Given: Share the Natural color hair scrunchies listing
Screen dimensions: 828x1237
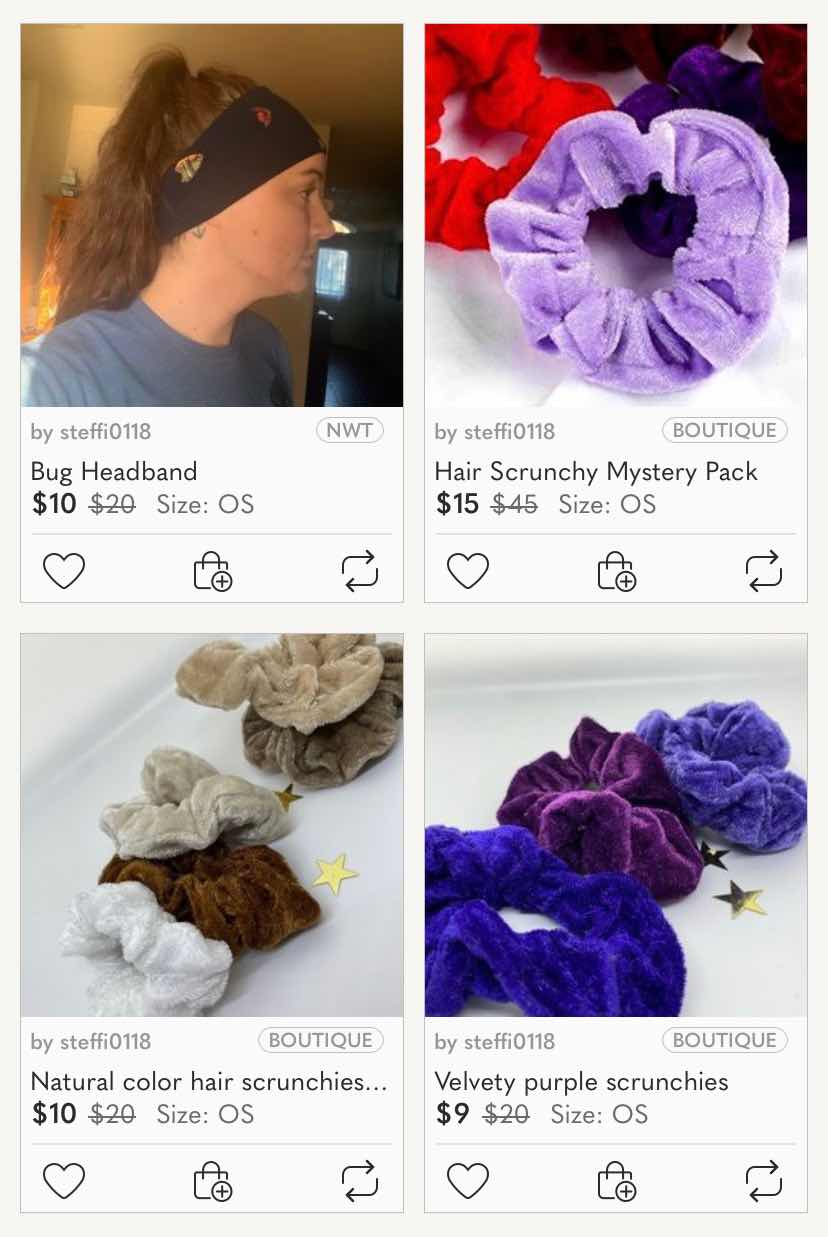Looking at the screenshot, I should point(360,1181).
